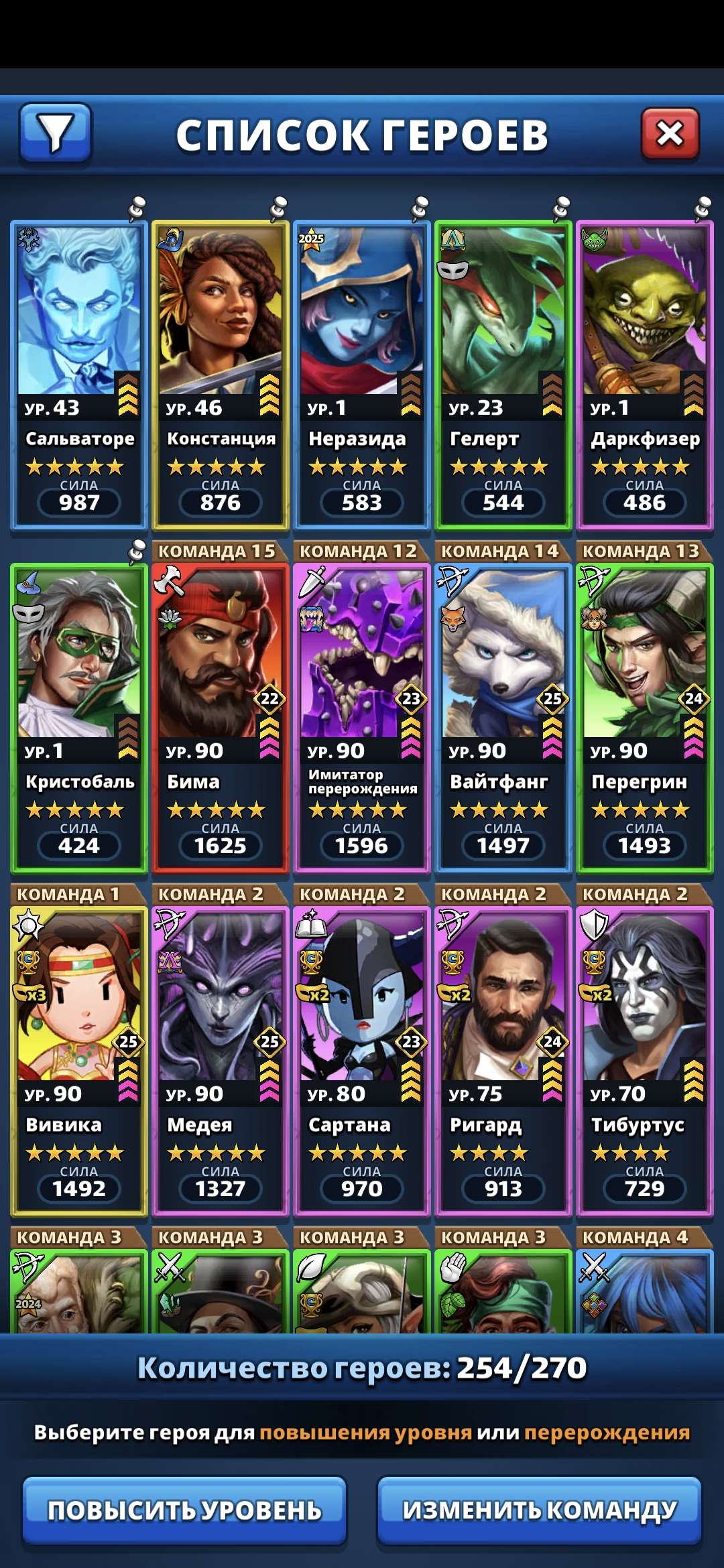Choose hero Медея

coord(221,1061)
